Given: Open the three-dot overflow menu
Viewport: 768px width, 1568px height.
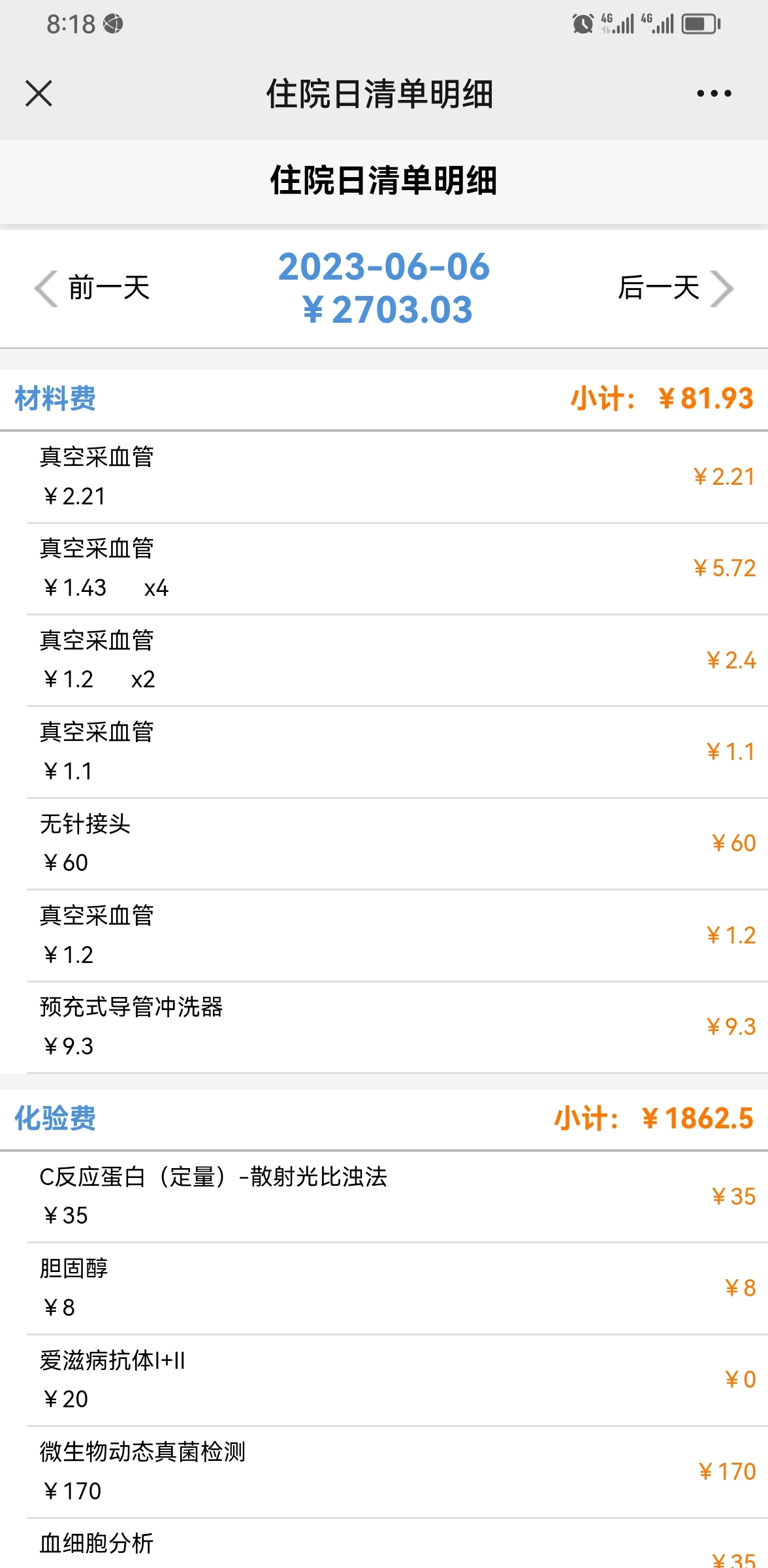Looking at the screenshot, I should (x=714, y=93).
